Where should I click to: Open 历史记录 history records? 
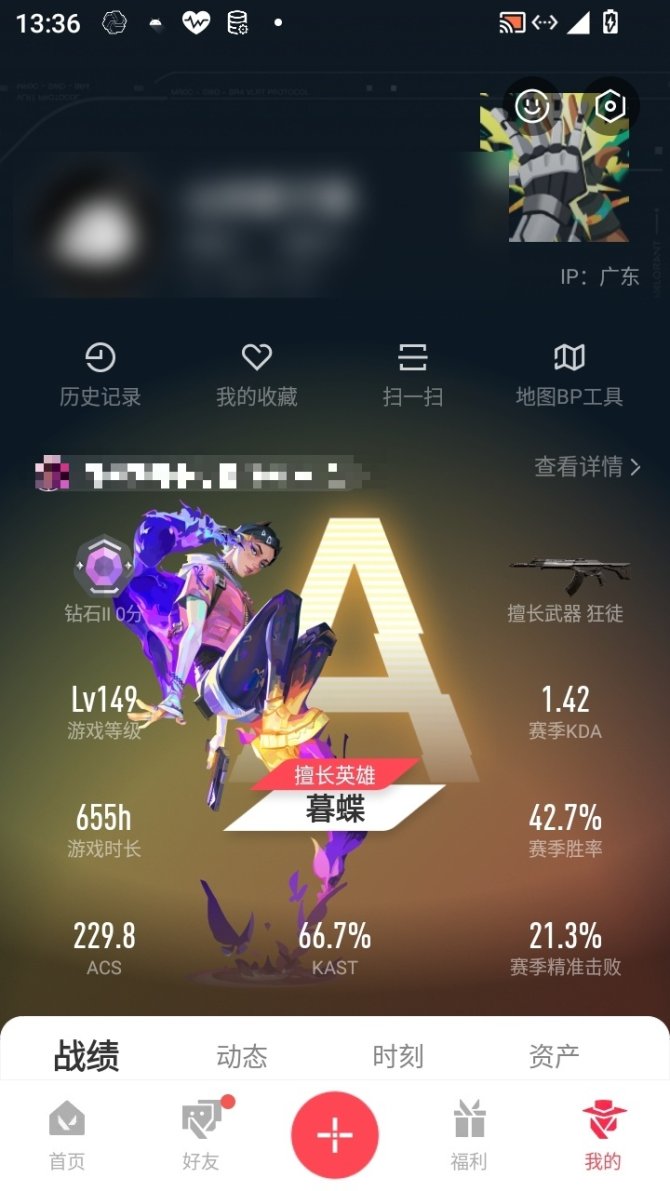point(100,375)
